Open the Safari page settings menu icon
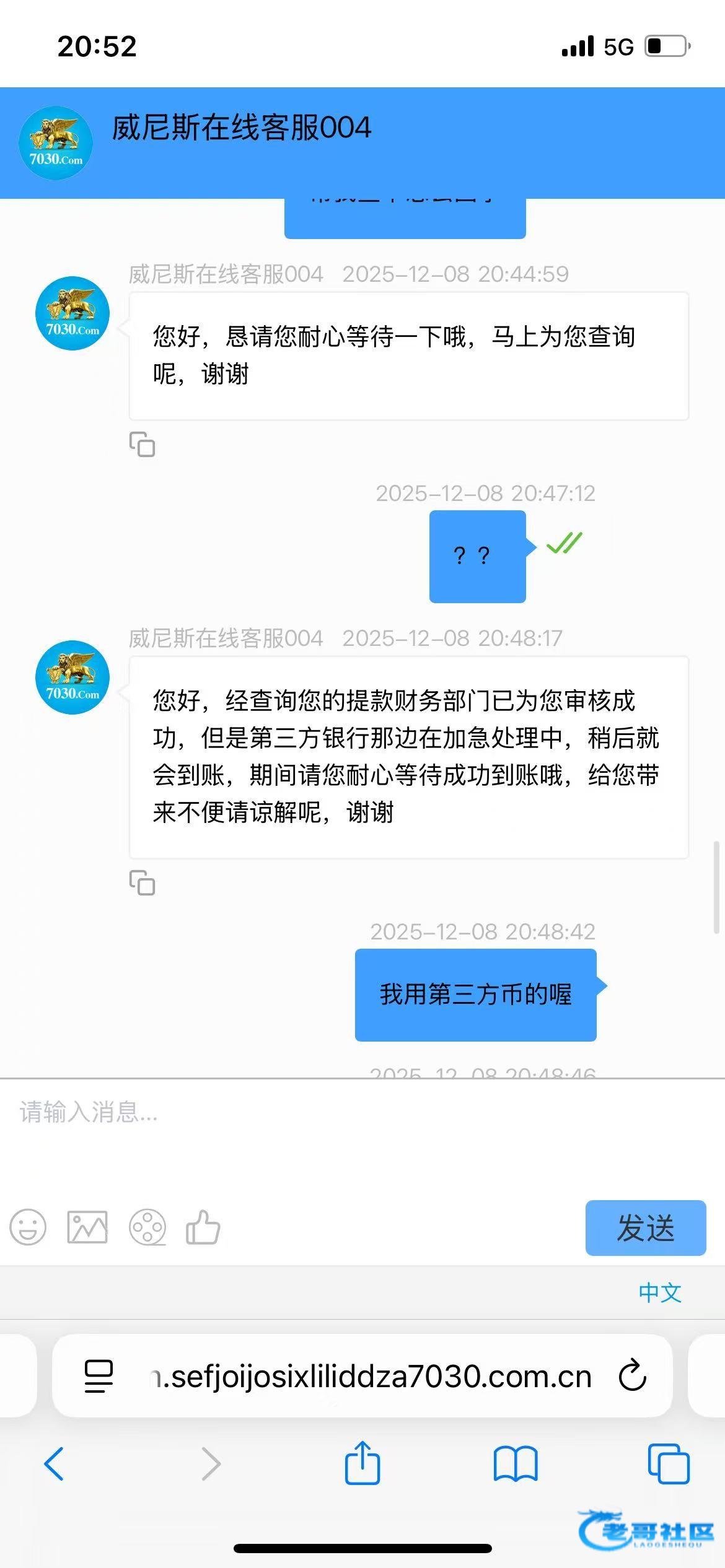Viewport: 725px width, 1568px height. (99, 1376)
